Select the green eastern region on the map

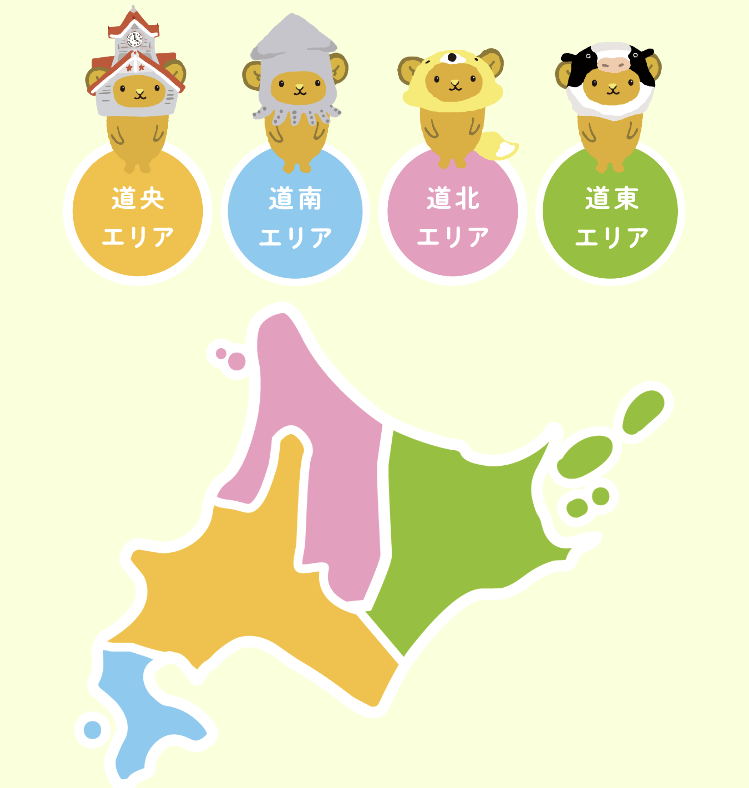click(460, 530)
